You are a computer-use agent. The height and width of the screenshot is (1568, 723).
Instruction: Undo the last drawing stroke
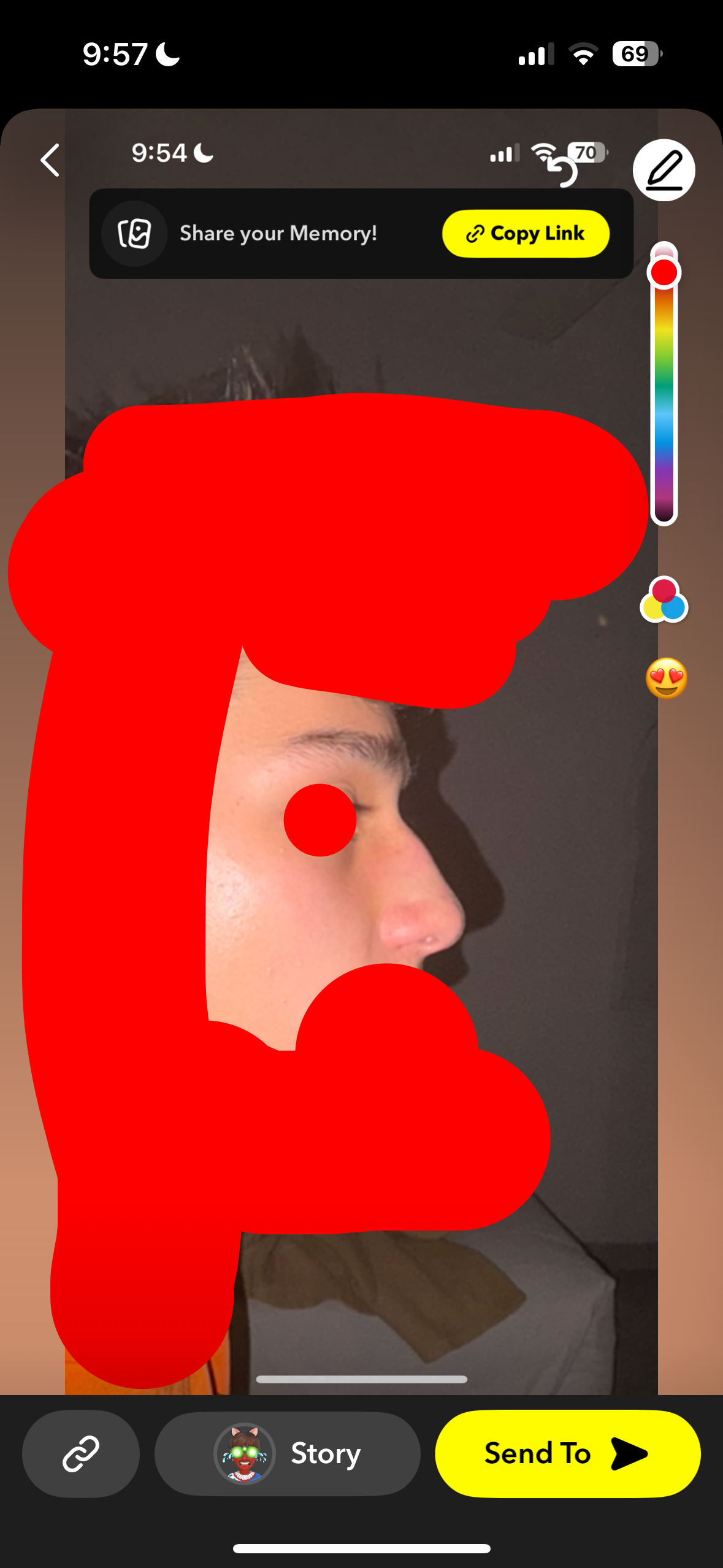coord(562,172)
